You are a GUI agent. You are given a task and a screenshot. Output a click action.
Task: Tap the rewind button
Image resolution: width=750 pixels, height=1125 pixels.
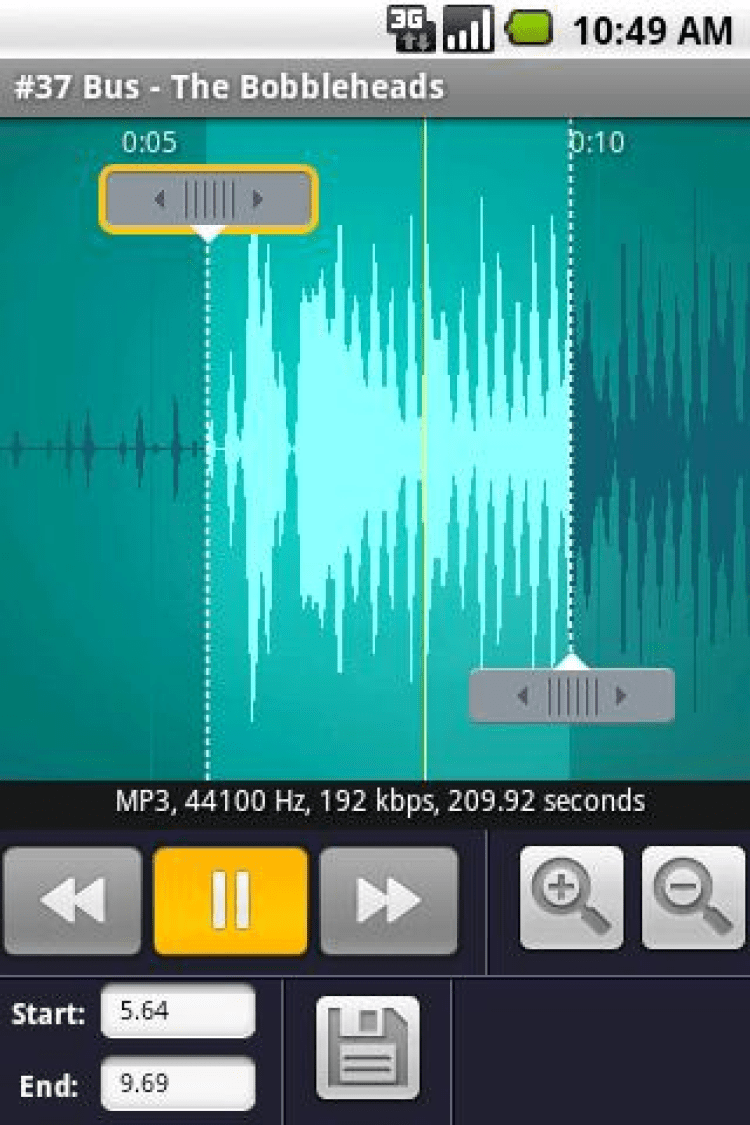(73, 901)
